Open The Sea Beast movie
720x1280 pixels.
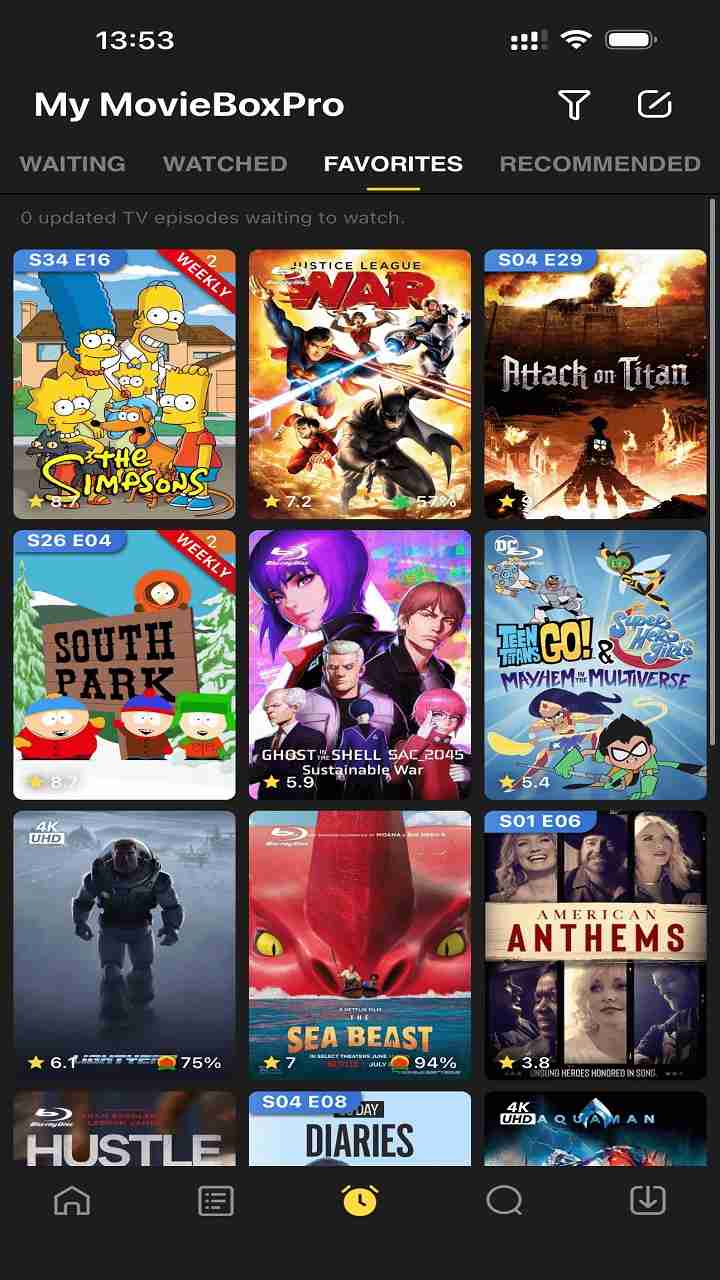360,945
